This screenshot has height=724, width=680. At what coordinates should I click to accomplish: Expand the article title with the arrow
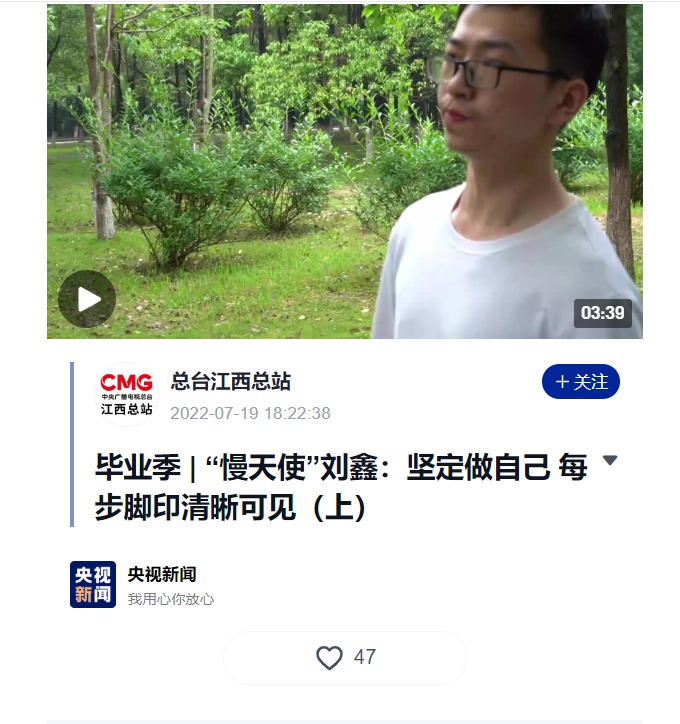(x=610, y=461)
